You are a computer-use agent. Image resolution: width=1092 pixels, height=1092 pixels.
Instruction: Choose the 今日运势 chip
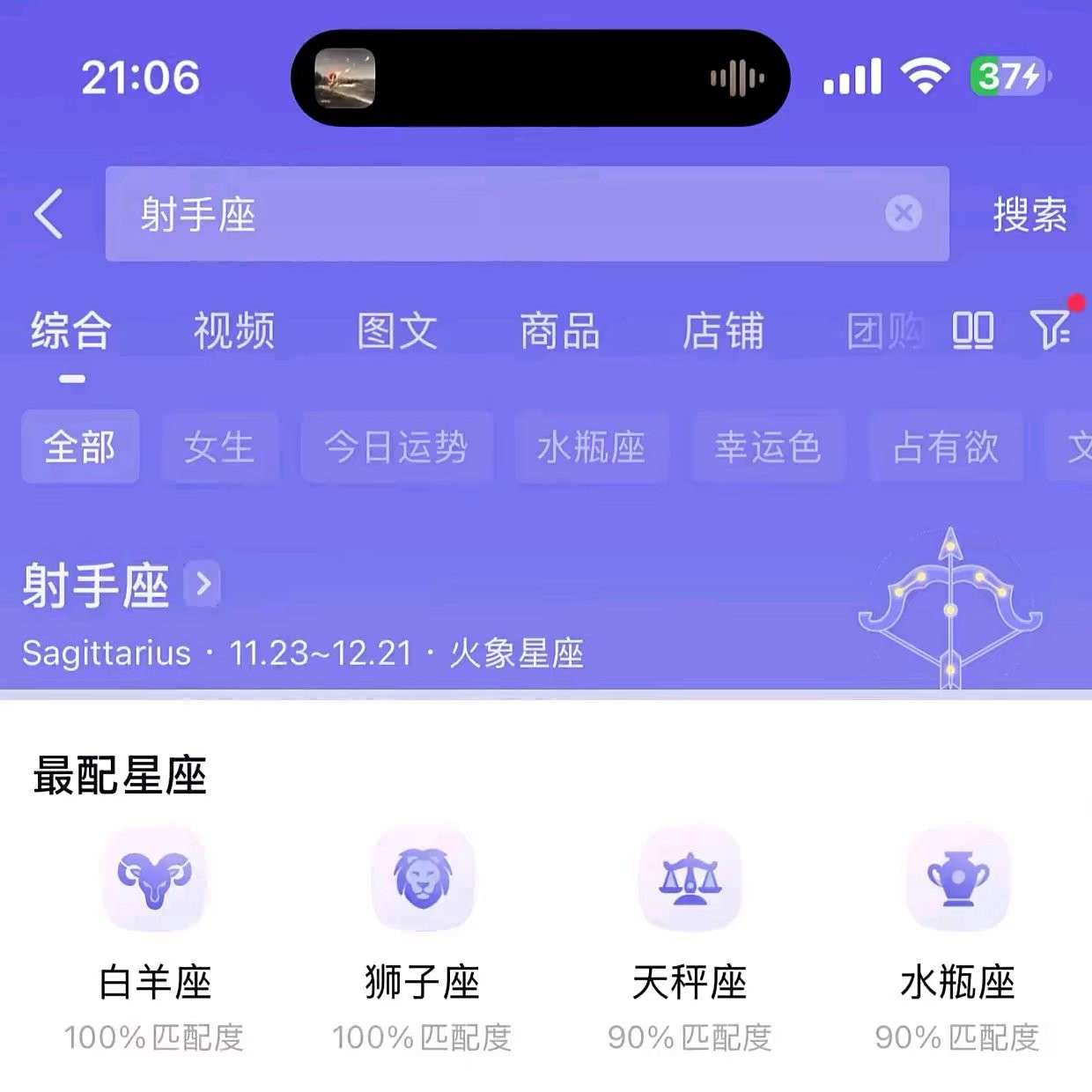coord(396,447)
